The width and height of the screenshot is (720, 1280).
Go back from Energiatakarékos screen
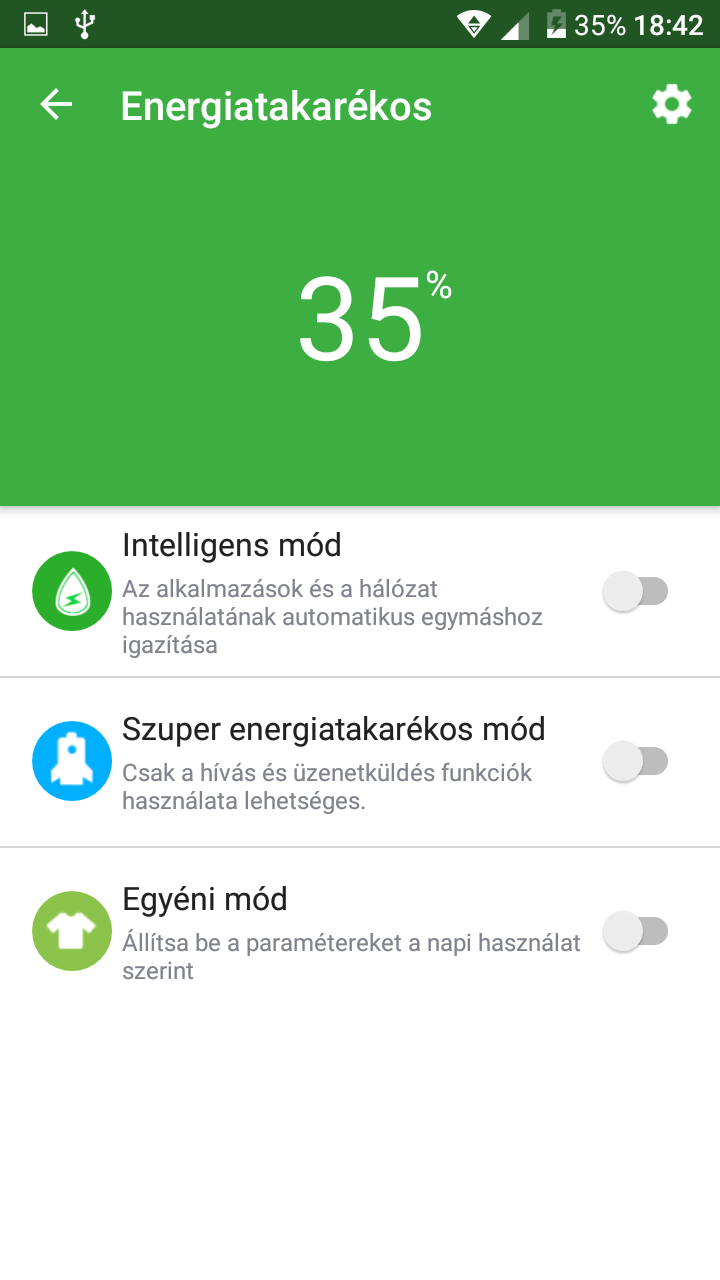coord(56,105)
